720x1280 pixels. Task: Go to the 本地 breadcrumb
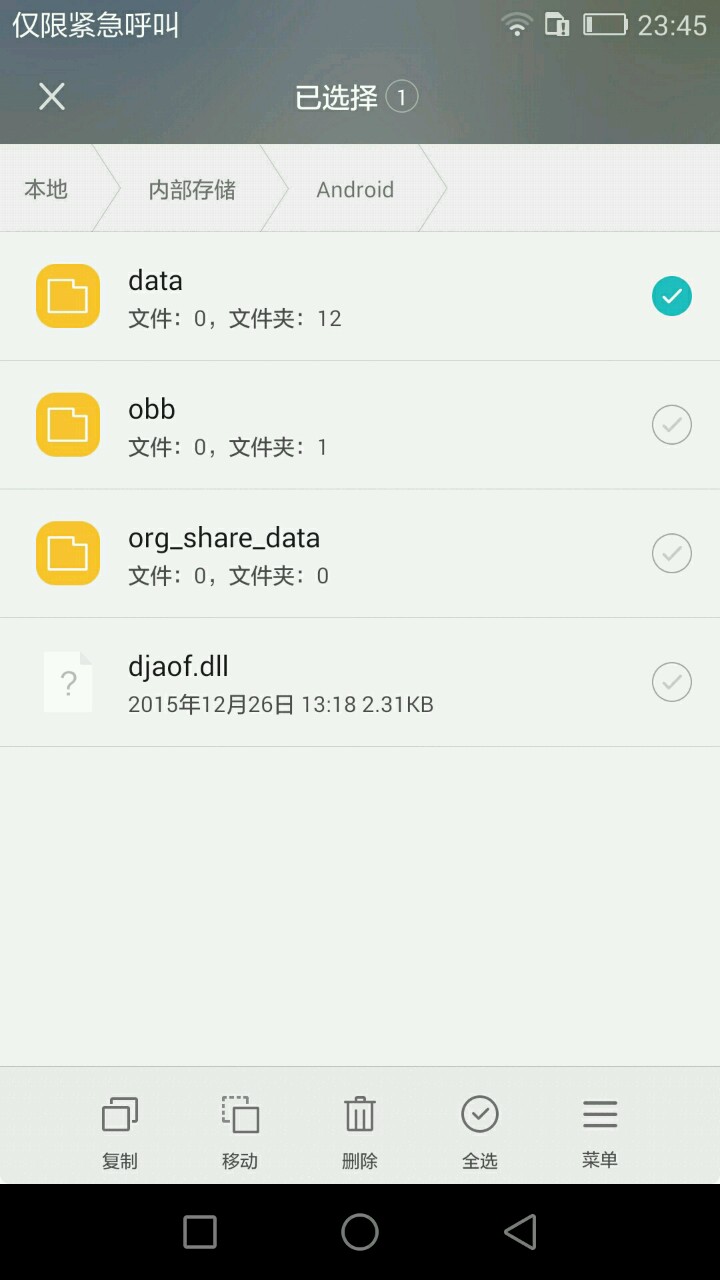pyautogui.click(x=46, y=189)
